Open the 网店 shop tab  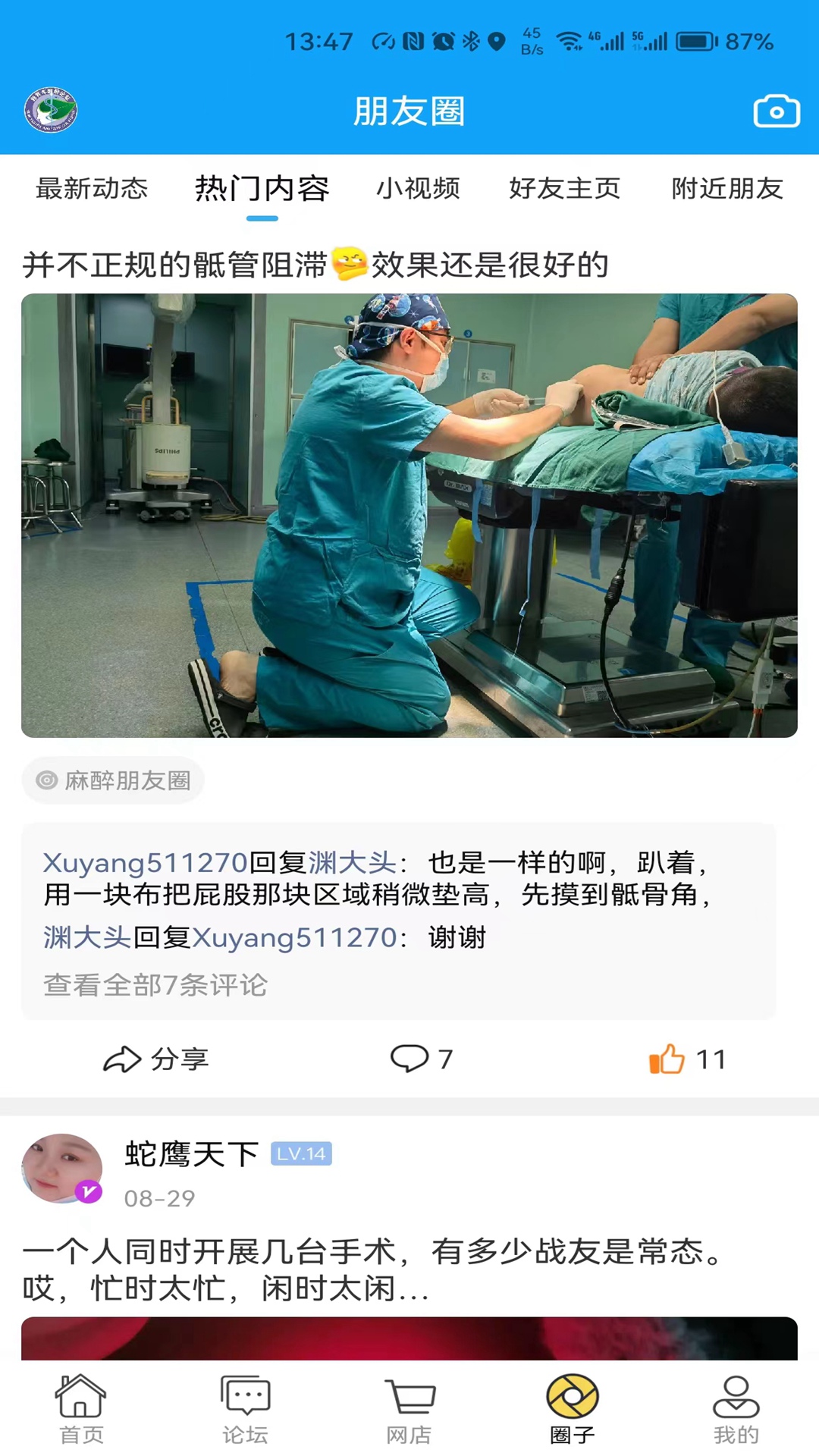409,1409
